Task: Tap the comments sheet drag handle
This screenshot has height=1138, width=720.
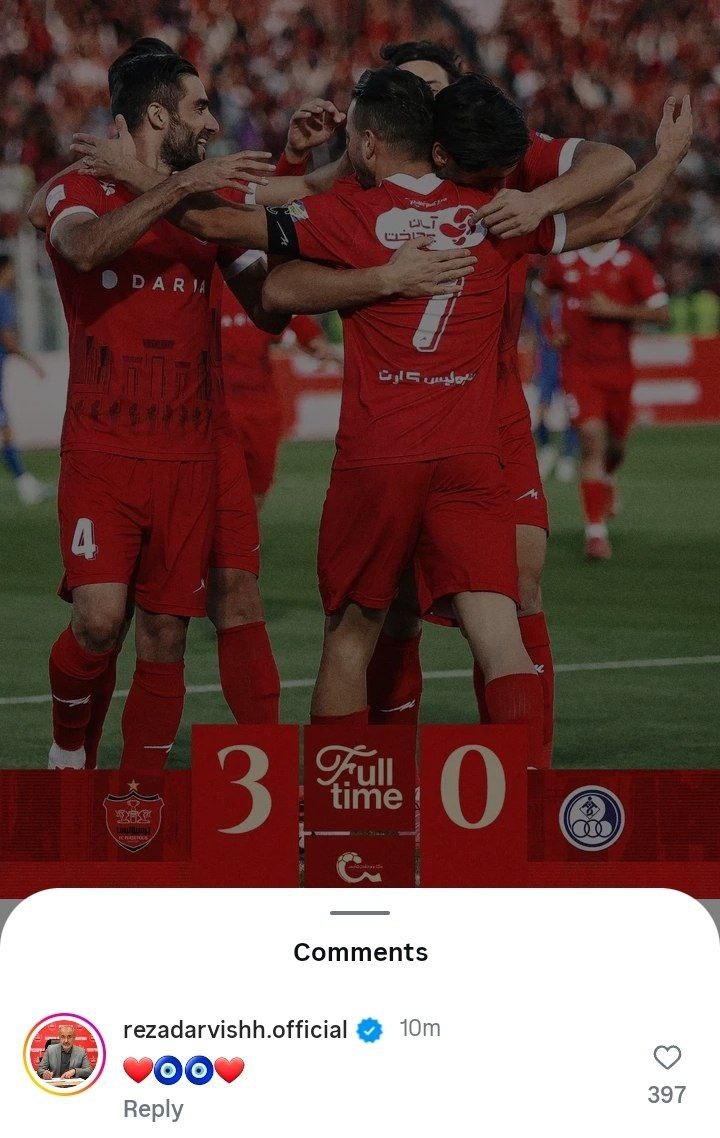Action: coord(360,912)
